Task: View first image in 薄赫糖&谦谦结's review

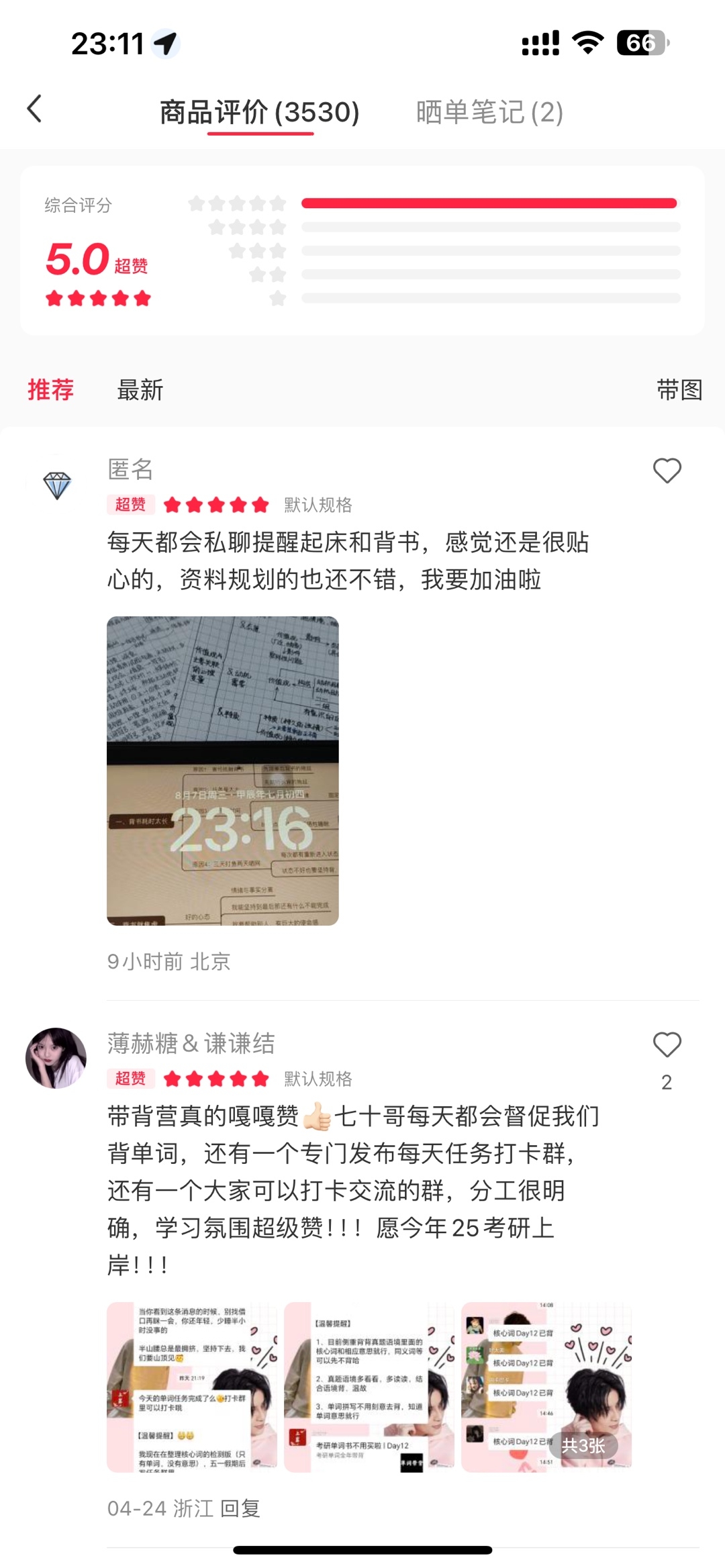Action: coord(192,1387)
